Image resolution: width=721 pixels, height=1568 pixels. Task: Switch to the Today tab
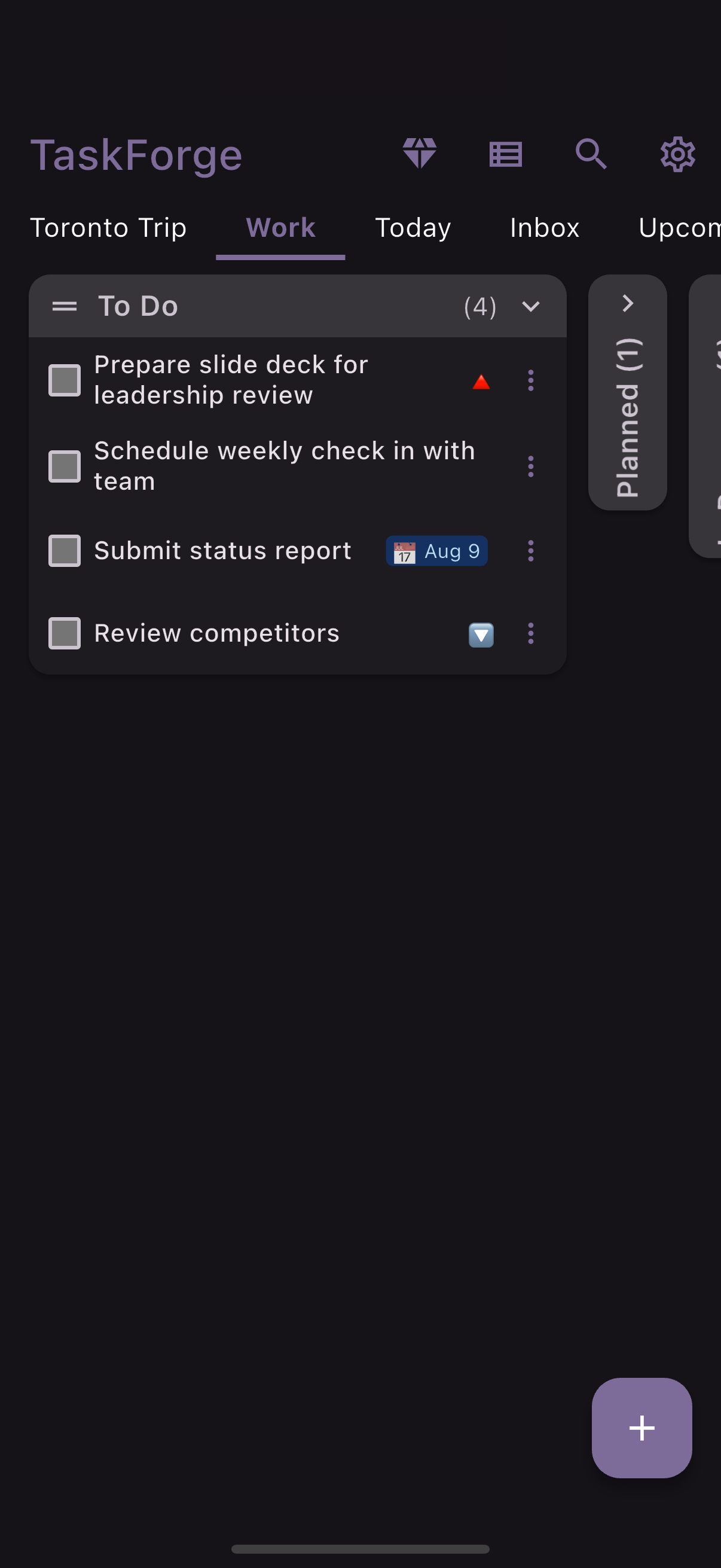pyautogui.click(x=413, y=228)
